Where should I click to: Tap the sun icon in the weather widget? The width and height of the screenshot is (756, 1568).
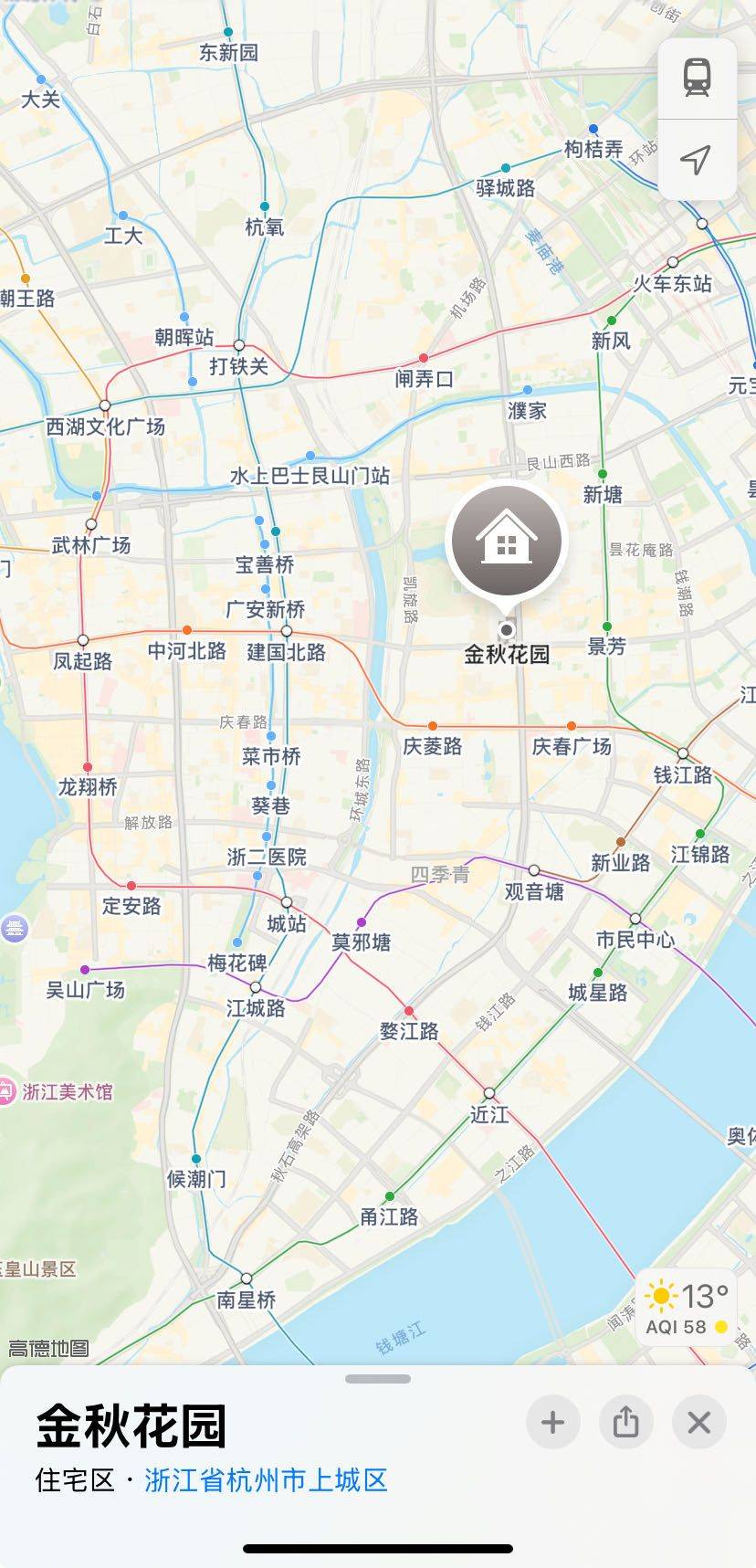click(x=659, y=1294)
